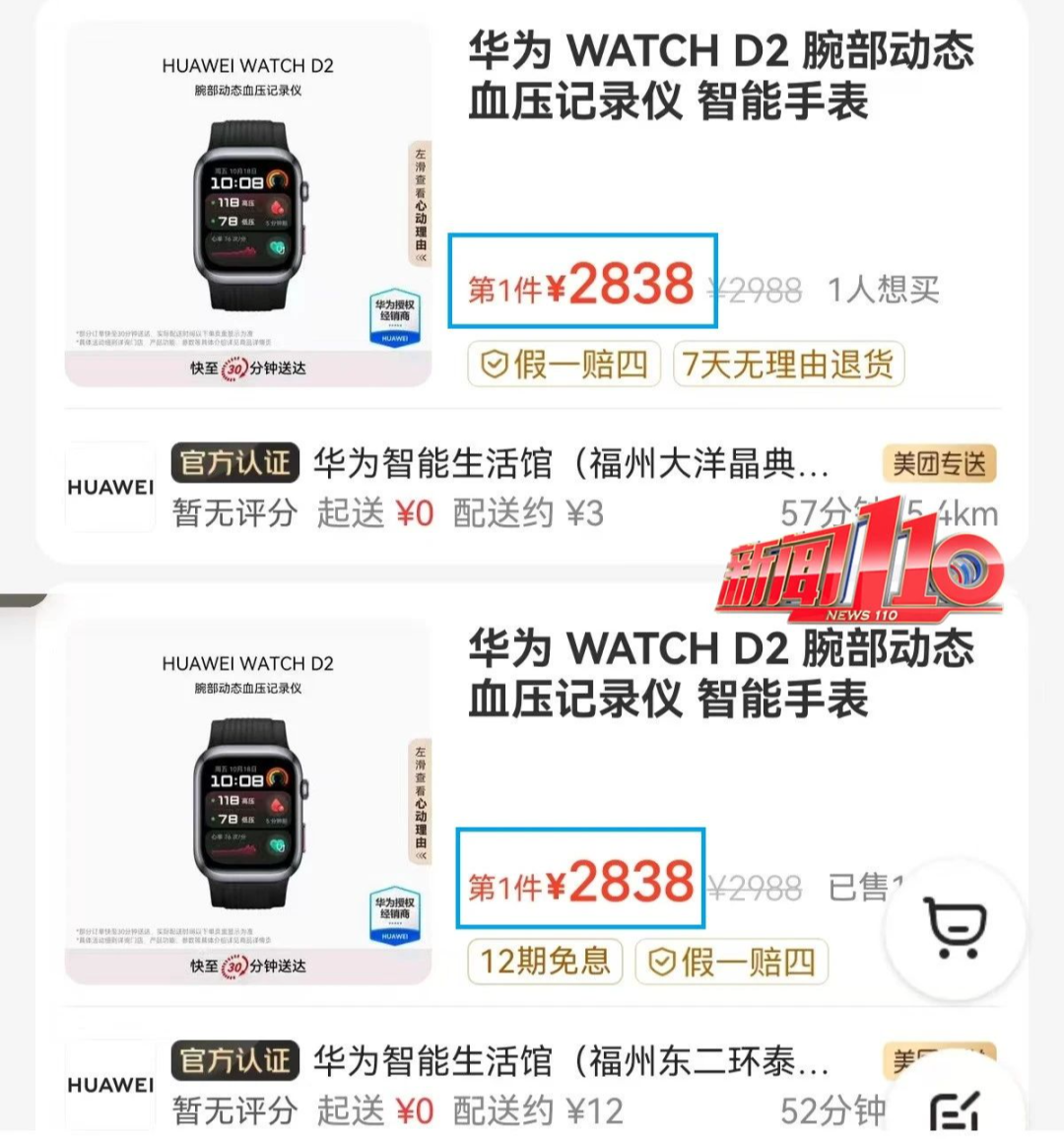Visit store 华为智能生活馆 福州东二环泰
This screenshot has width=1064, height=1139.
[x=570, y=1061]
